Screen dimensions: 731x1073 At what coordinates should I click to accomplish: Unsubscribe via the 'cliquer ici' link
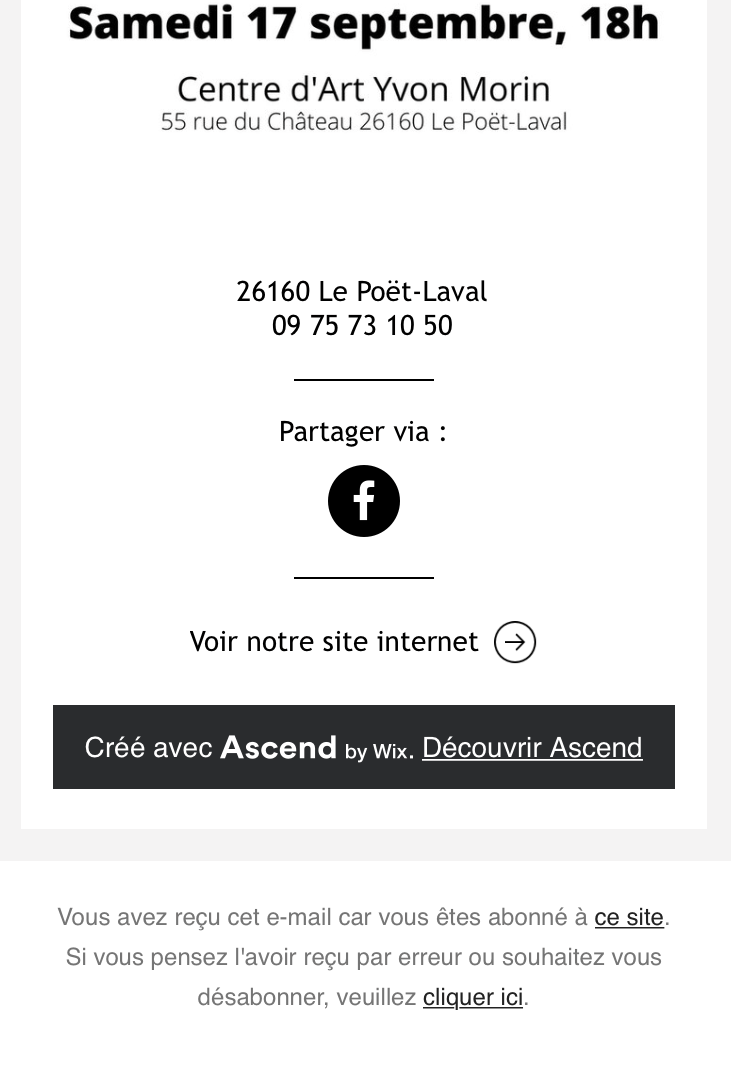click(473, 997)
